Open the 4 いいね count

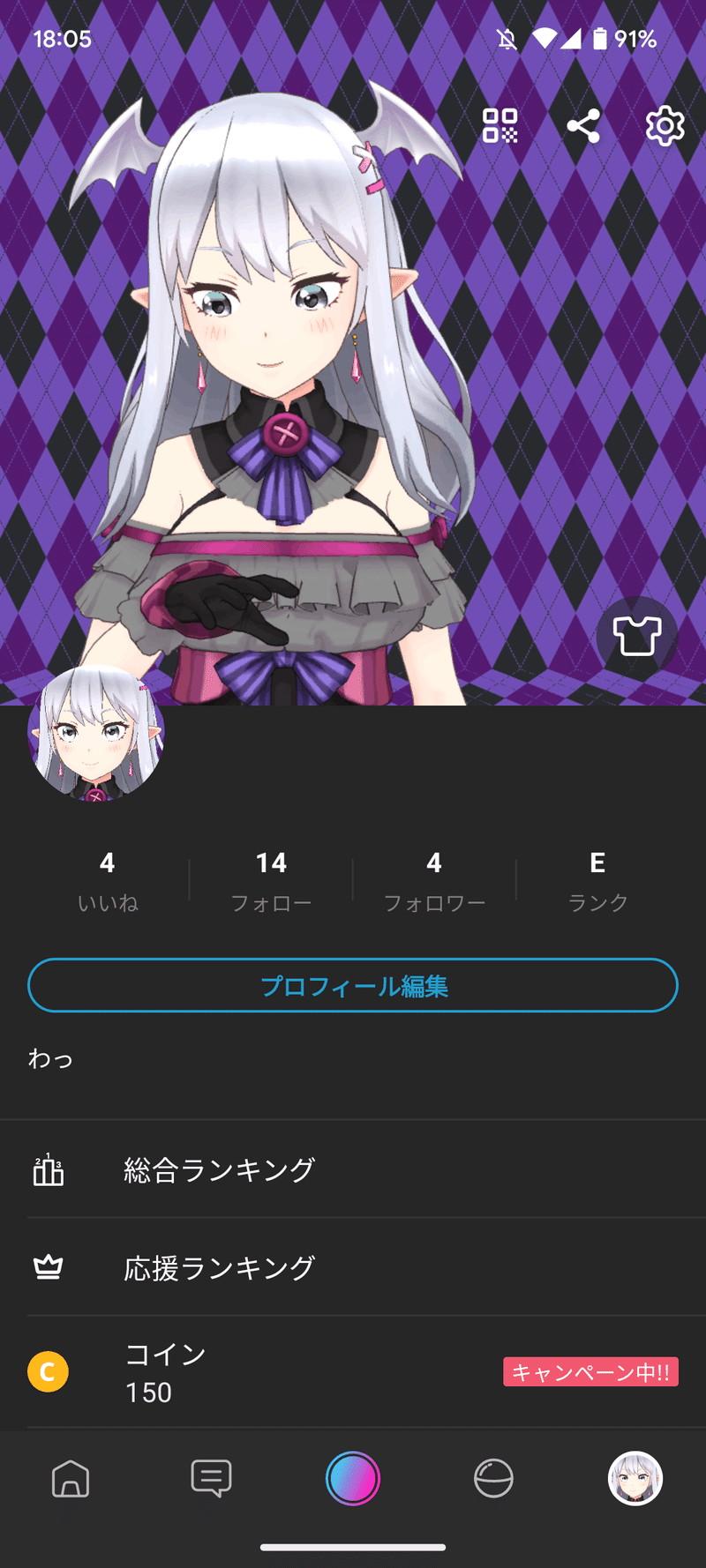(x=108, y=881)
